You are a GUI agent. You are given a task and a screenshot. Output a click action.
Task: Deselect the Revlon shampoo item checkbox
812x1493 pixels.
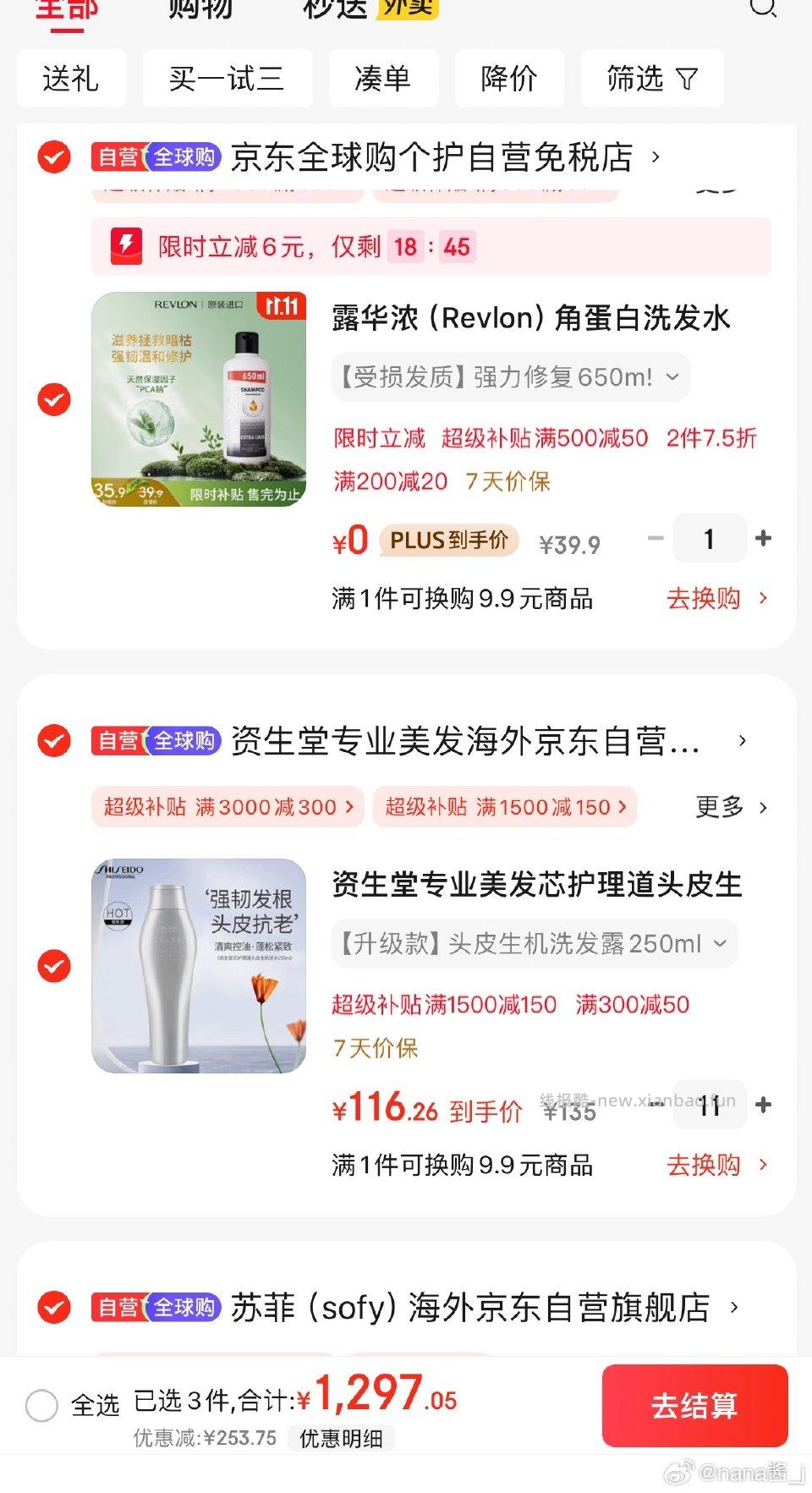coord(53,401)
